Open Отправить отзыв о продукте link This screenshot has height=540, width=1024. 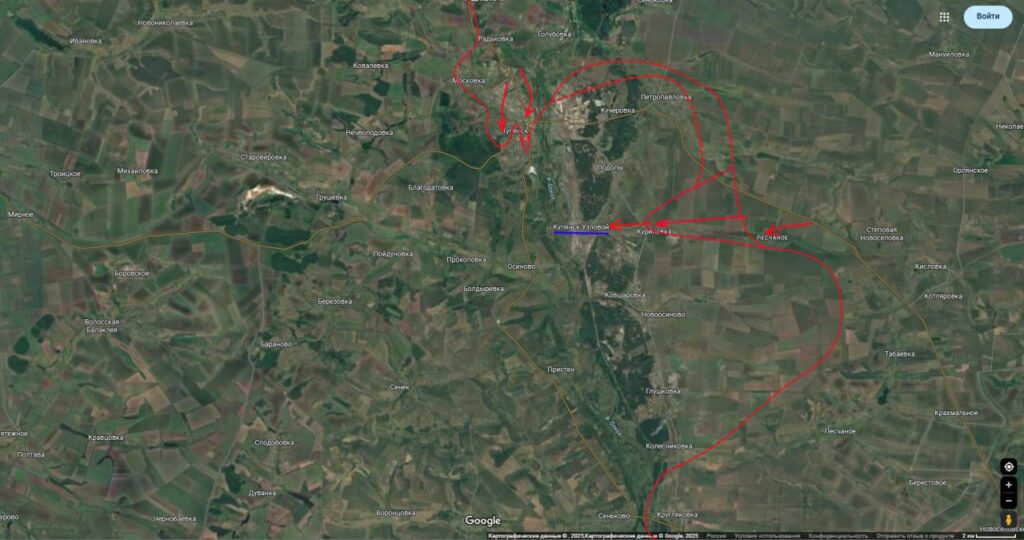point(915,536)
